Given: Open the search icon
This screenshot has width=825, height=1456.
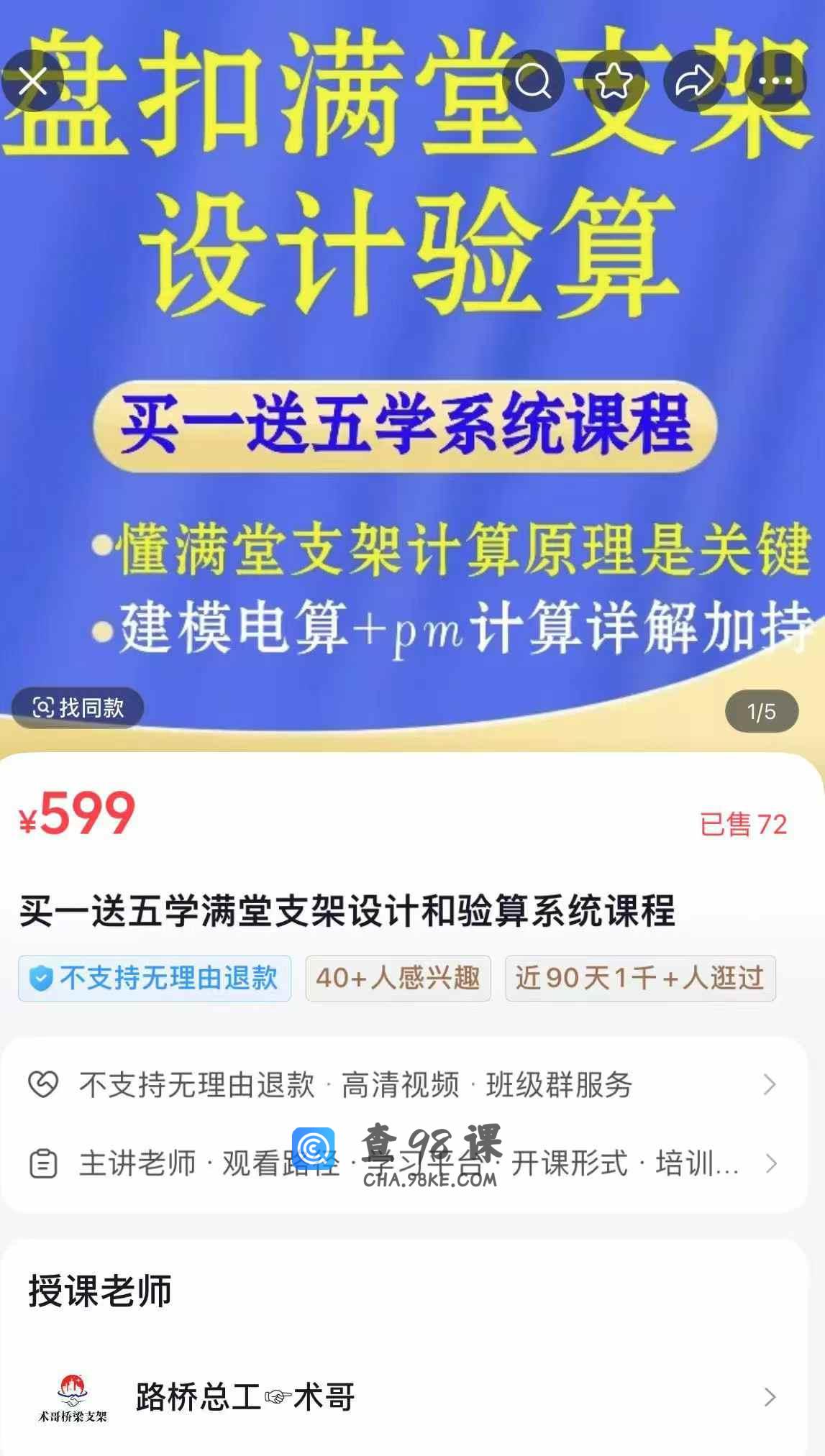Looking at the screenshot, I should 533,81.
